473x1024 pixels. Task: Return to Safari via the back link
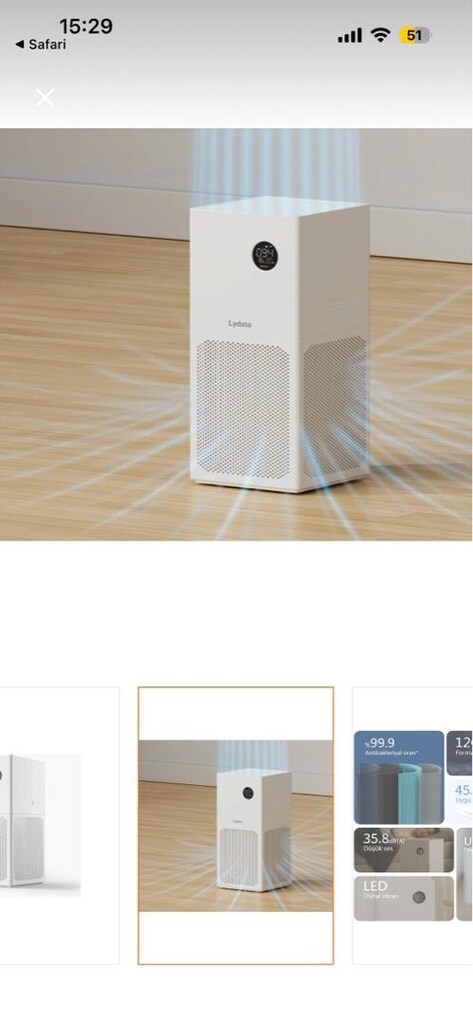click(41, 44)
